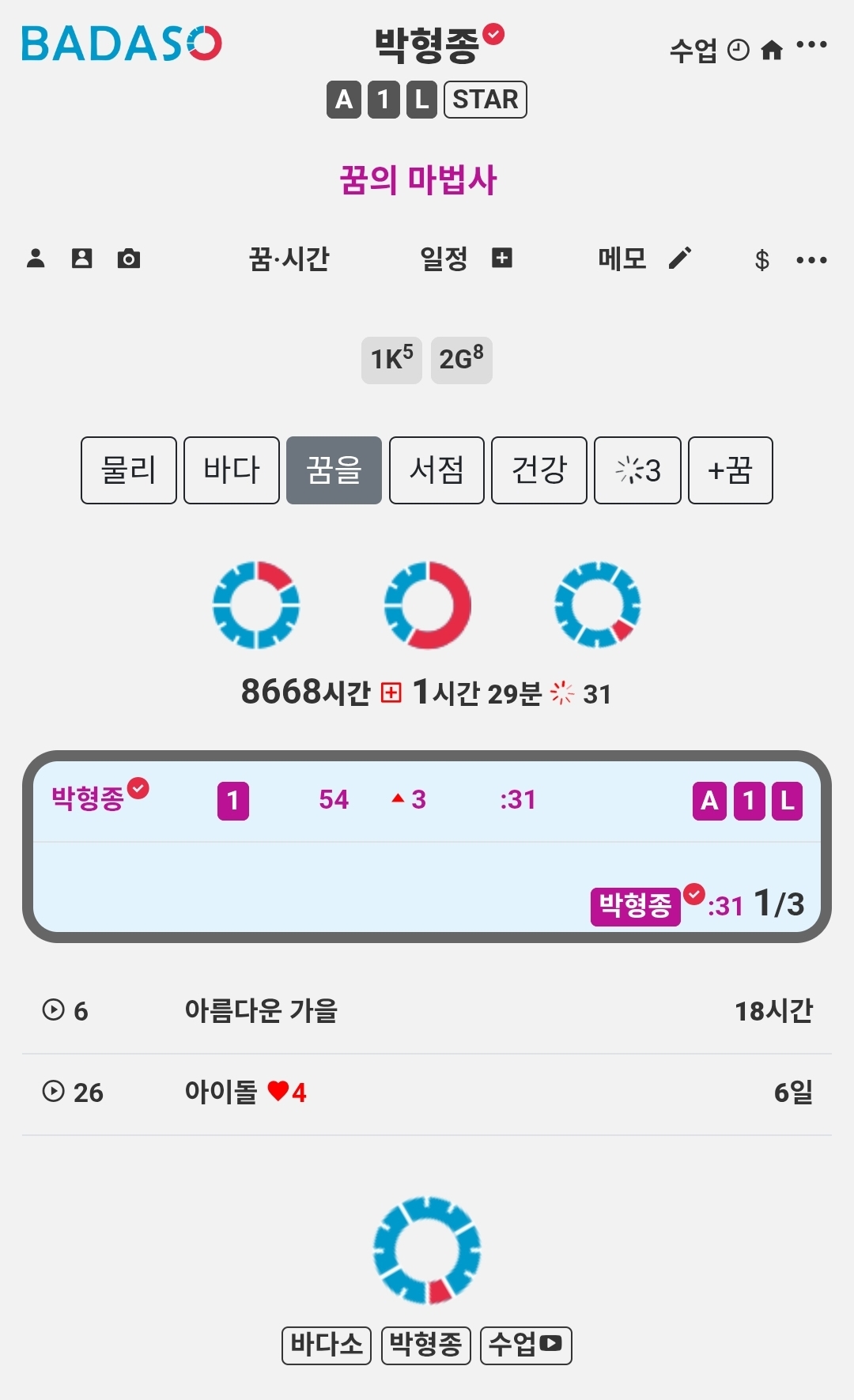This screenshot has width=854, height=1400.
Task: Choose the 서점 category chip
Action: pyautogui.click(x=436, y=470)
